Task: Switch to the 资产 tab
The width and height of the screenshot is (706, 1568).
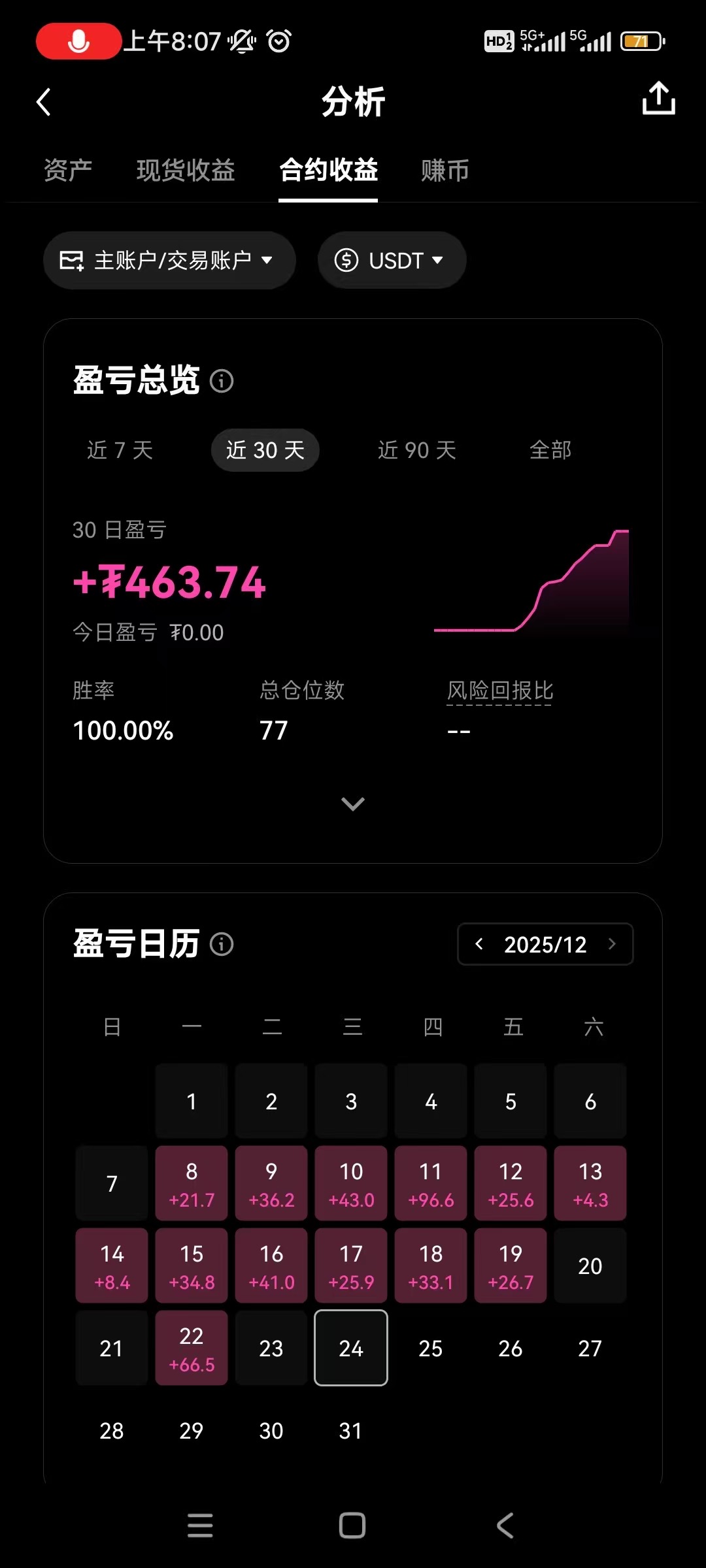Action: [68, 171]
